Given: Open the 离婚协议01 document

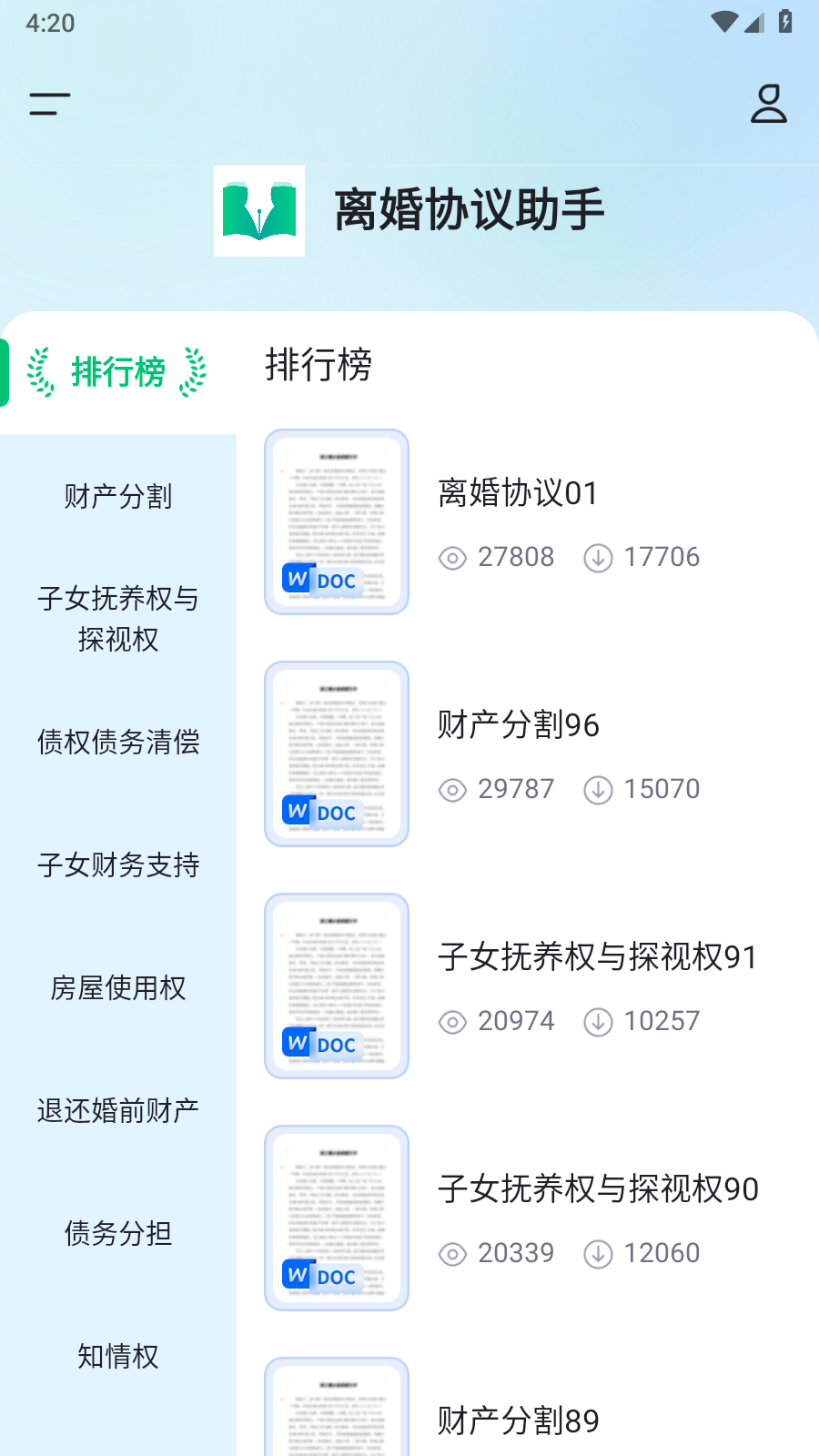Looking at the screenshot, I should click(516, 492).
